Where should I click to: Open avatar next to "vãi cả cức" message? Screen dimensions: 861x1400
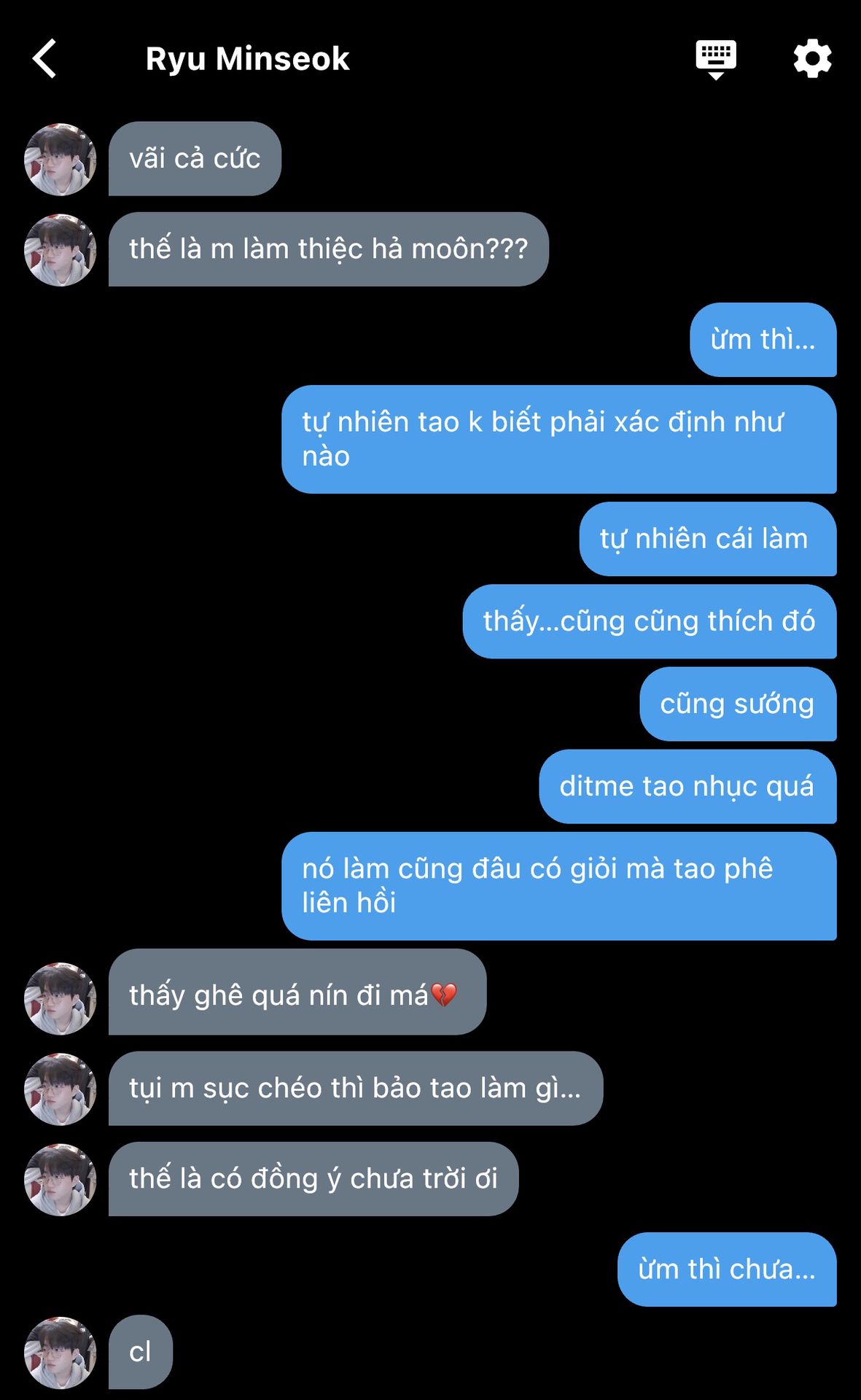(61, 159)
